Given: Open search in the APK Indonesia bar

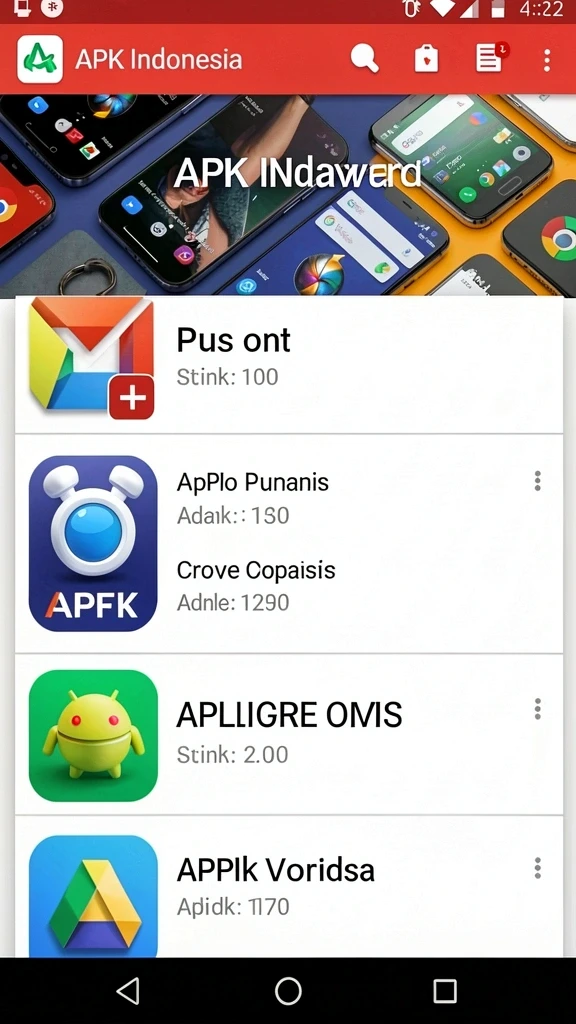Looking at the screenshot, I should (x=364, y=59).
